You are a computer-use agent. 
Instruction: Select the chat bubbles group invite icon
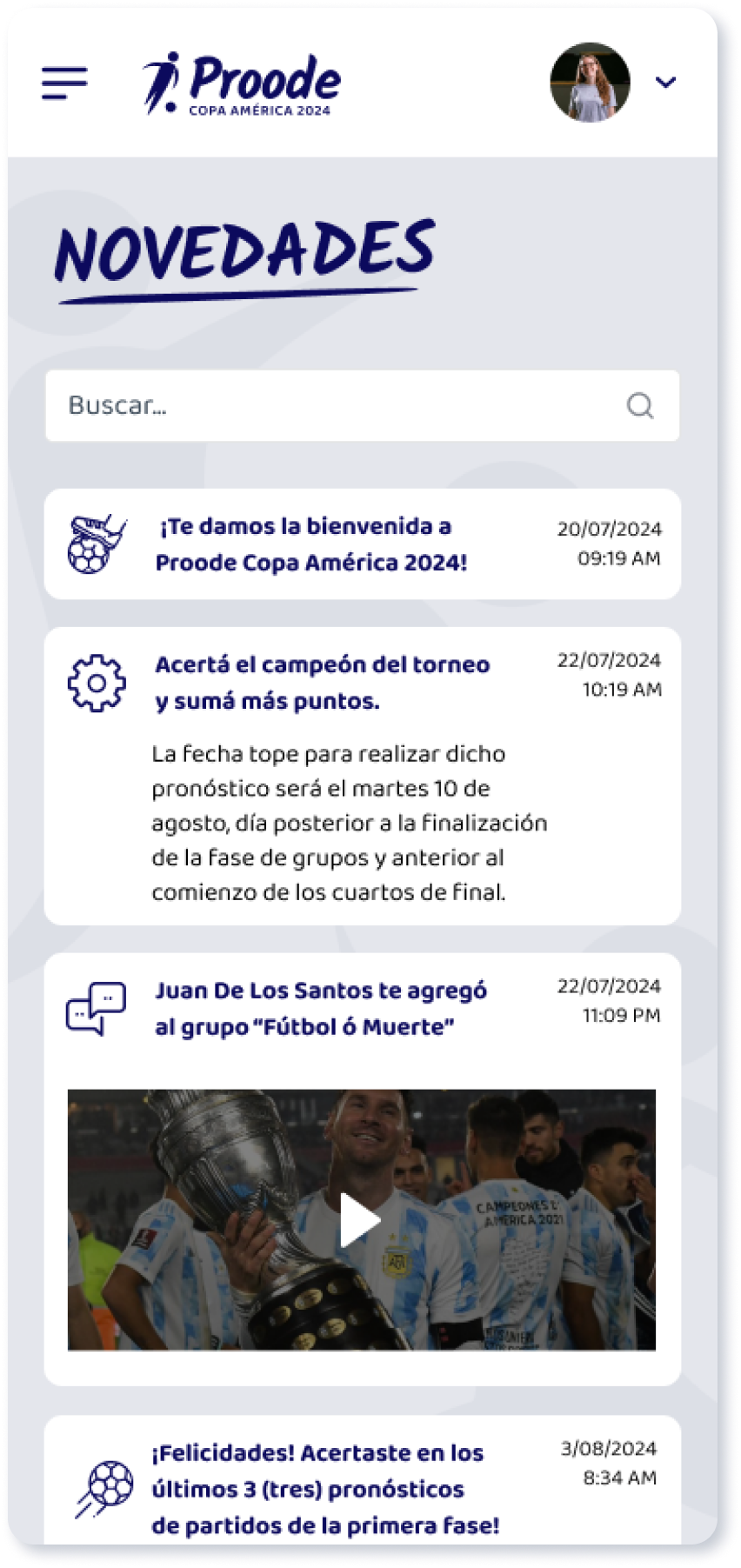(x=96, y=1009)
